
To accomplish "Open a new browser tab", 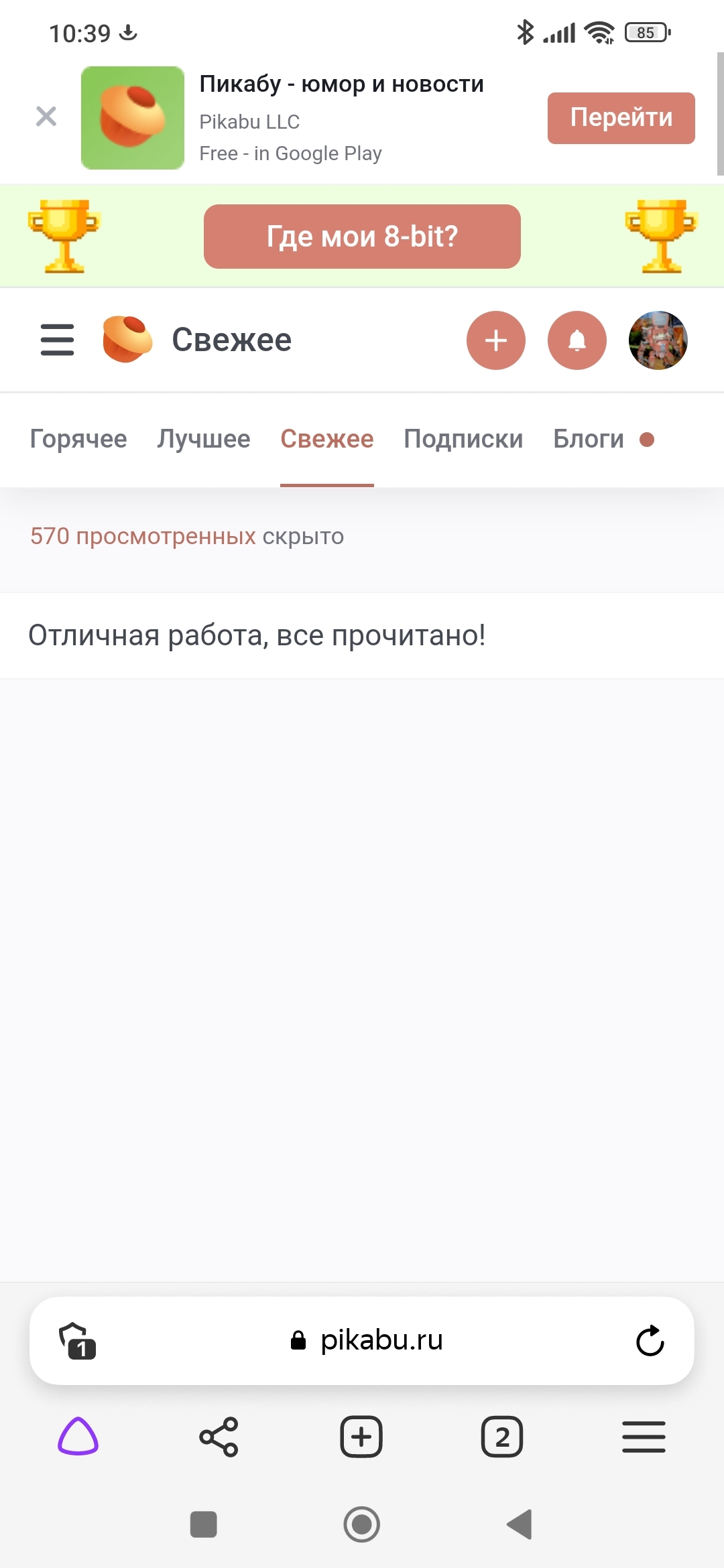I will pyautogui.click(x=361, y=1437).
